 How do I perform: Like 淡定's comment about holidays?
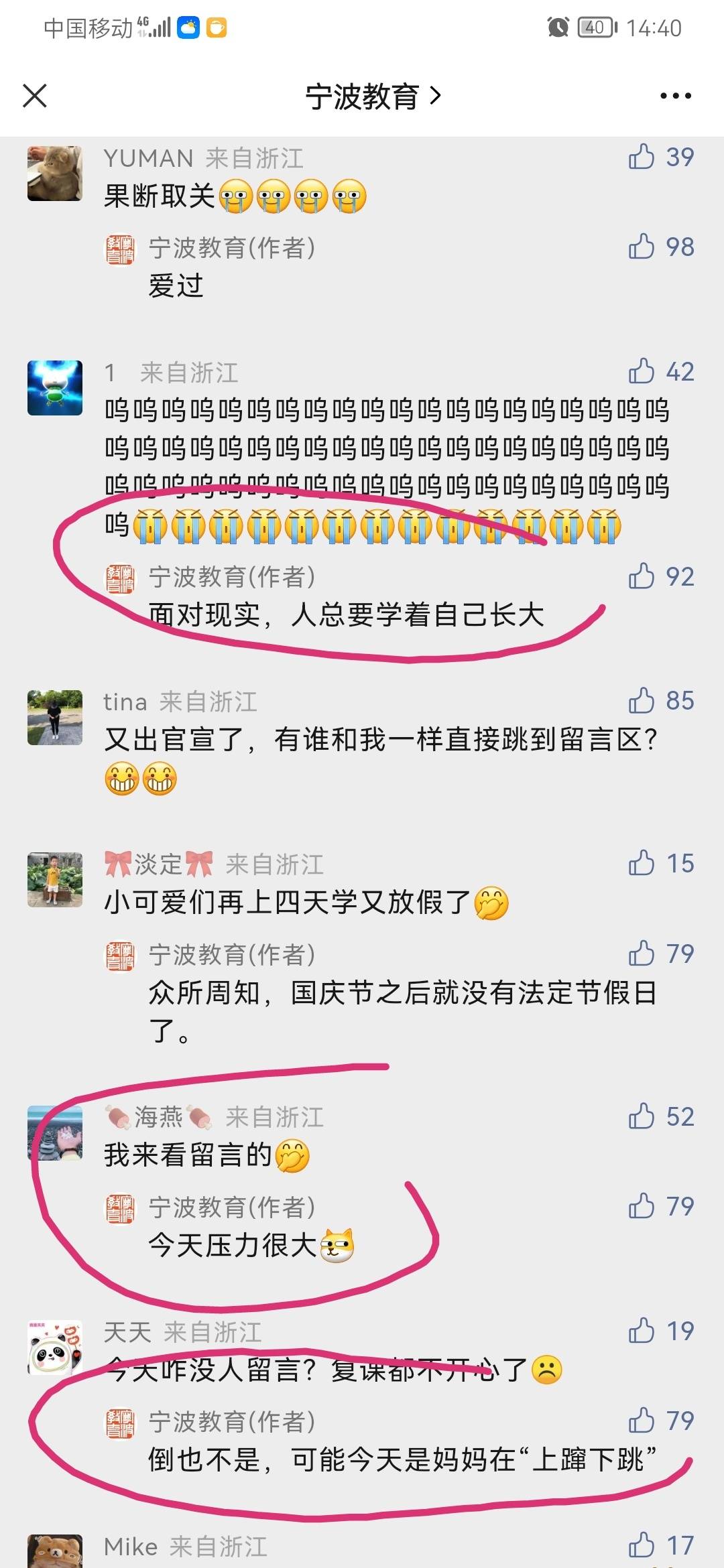642,864
